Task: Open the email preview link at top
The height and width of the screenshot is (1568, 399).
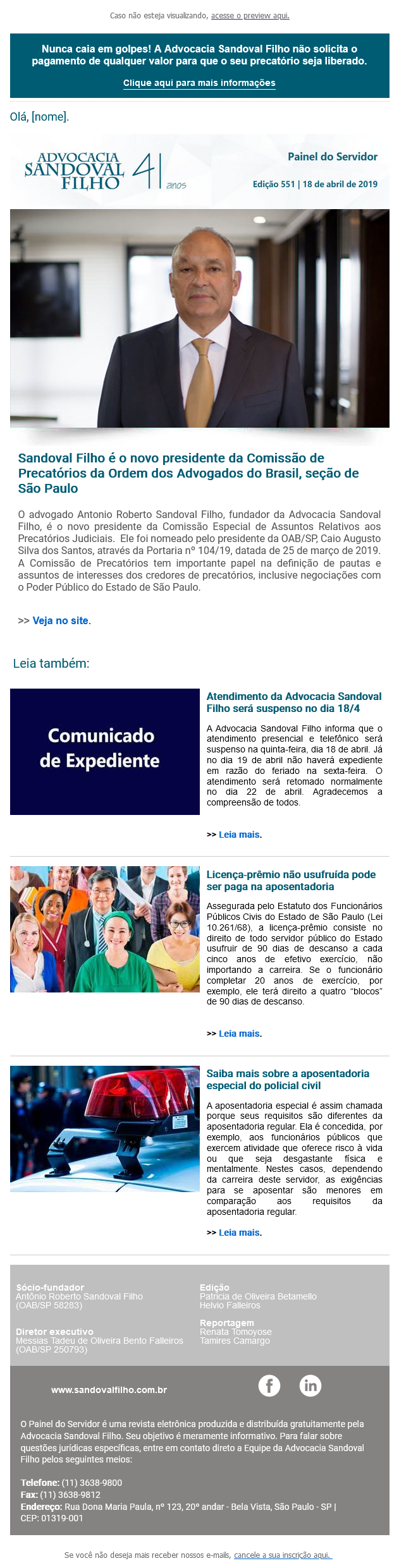Action: pos(250,16)
